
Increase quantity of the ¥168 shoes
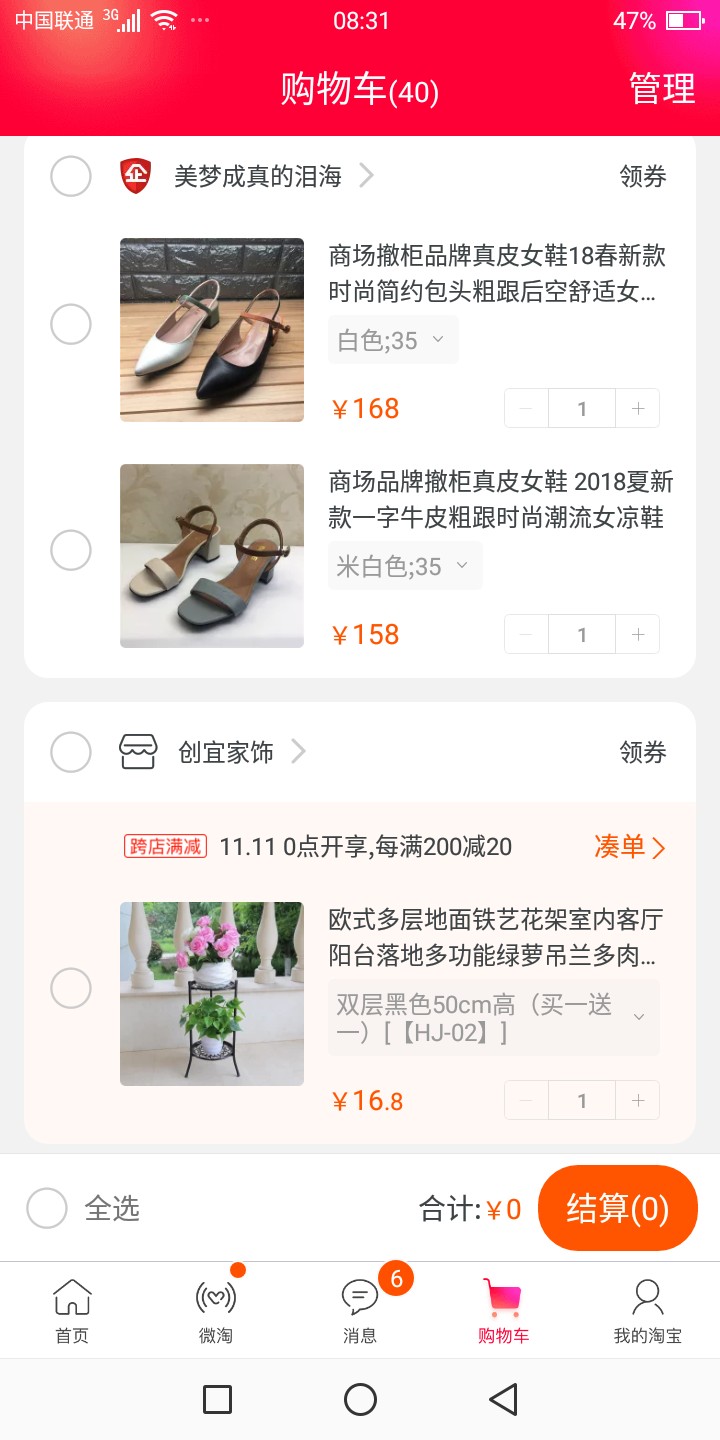click(638, 408)
